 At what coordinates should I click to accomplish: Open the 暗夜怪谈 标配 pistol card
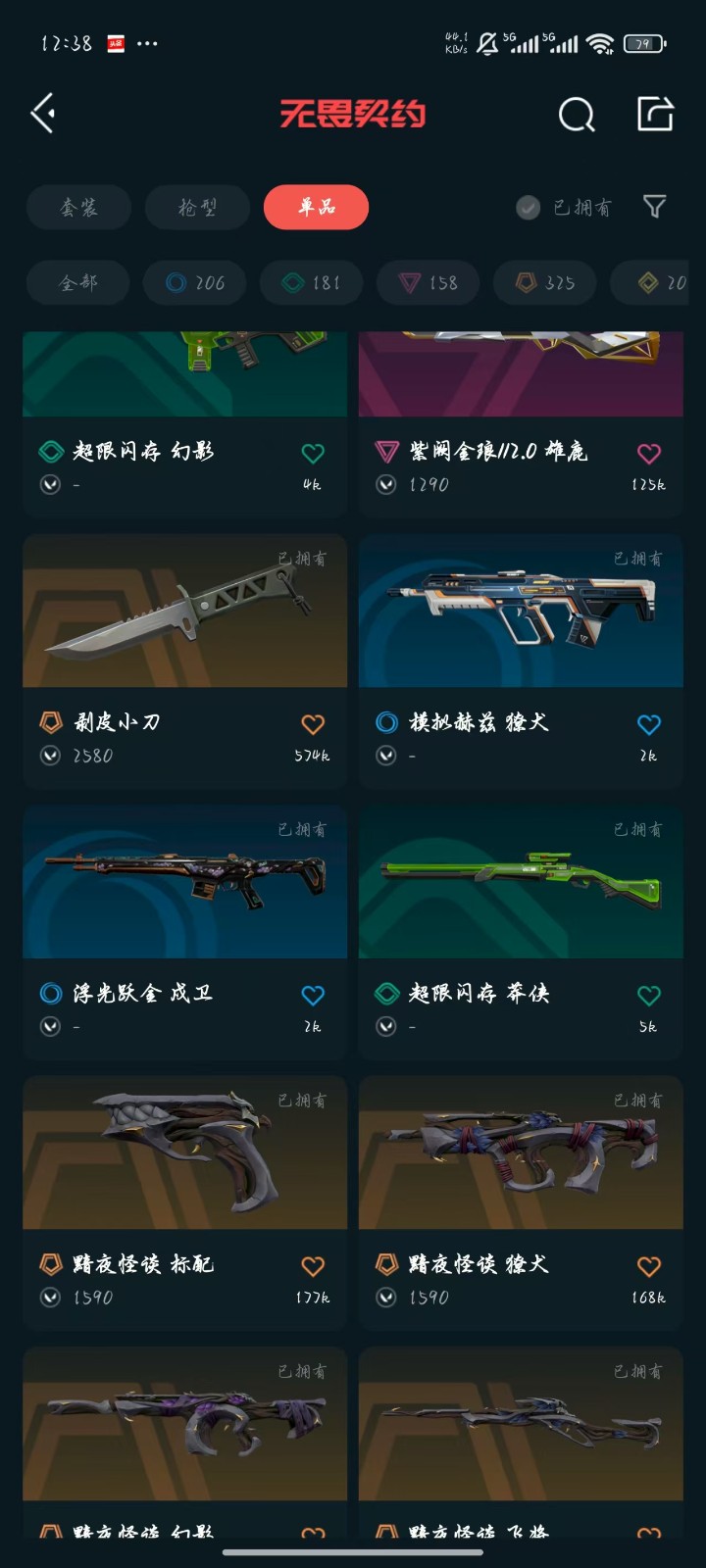(185, 1201)
